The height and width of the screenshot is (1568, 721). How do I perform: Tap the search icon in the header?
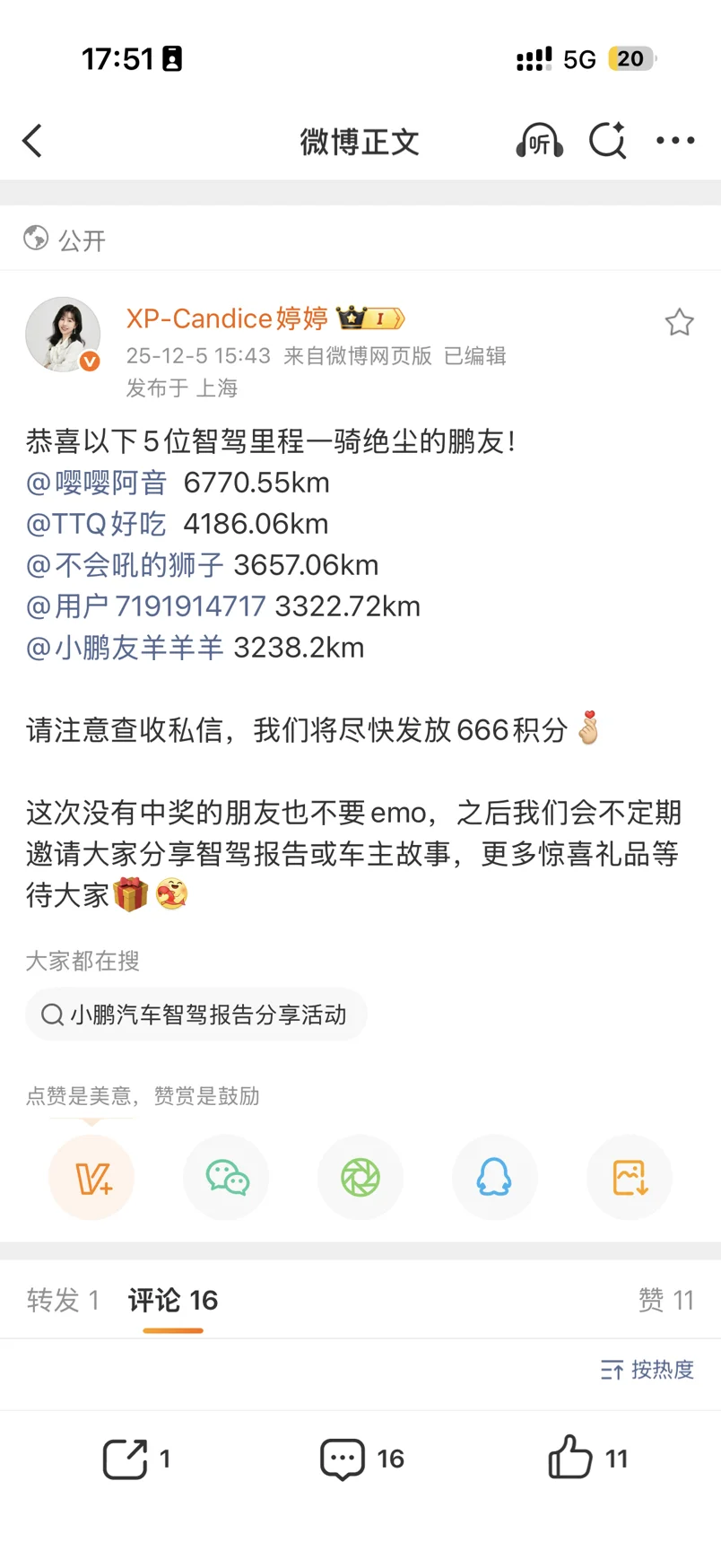(607, 141)
